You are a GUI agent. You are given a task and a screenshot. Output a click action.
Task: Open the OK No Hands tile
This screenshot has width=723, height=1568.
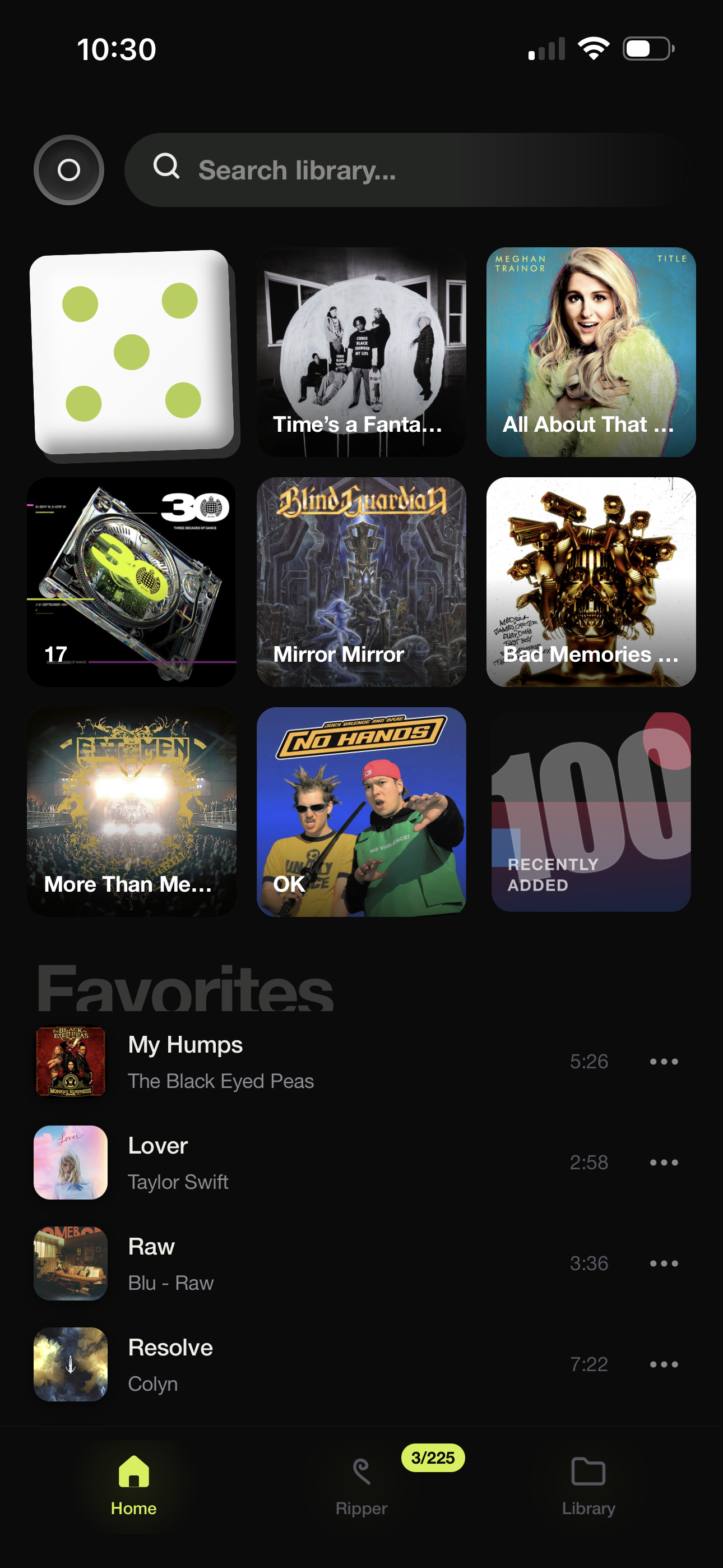coord(361,812)
